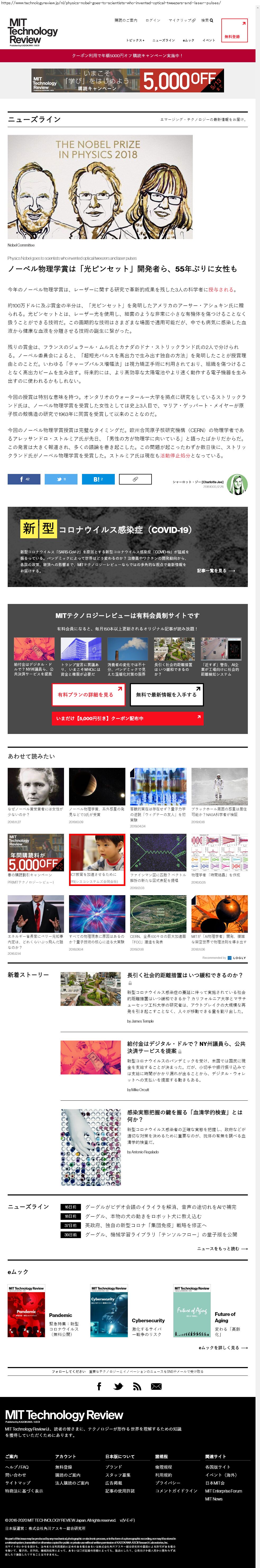Expand the トピックス topics menu
Image resolution: width=260 pixels, height=1568 pixels.
135,40
